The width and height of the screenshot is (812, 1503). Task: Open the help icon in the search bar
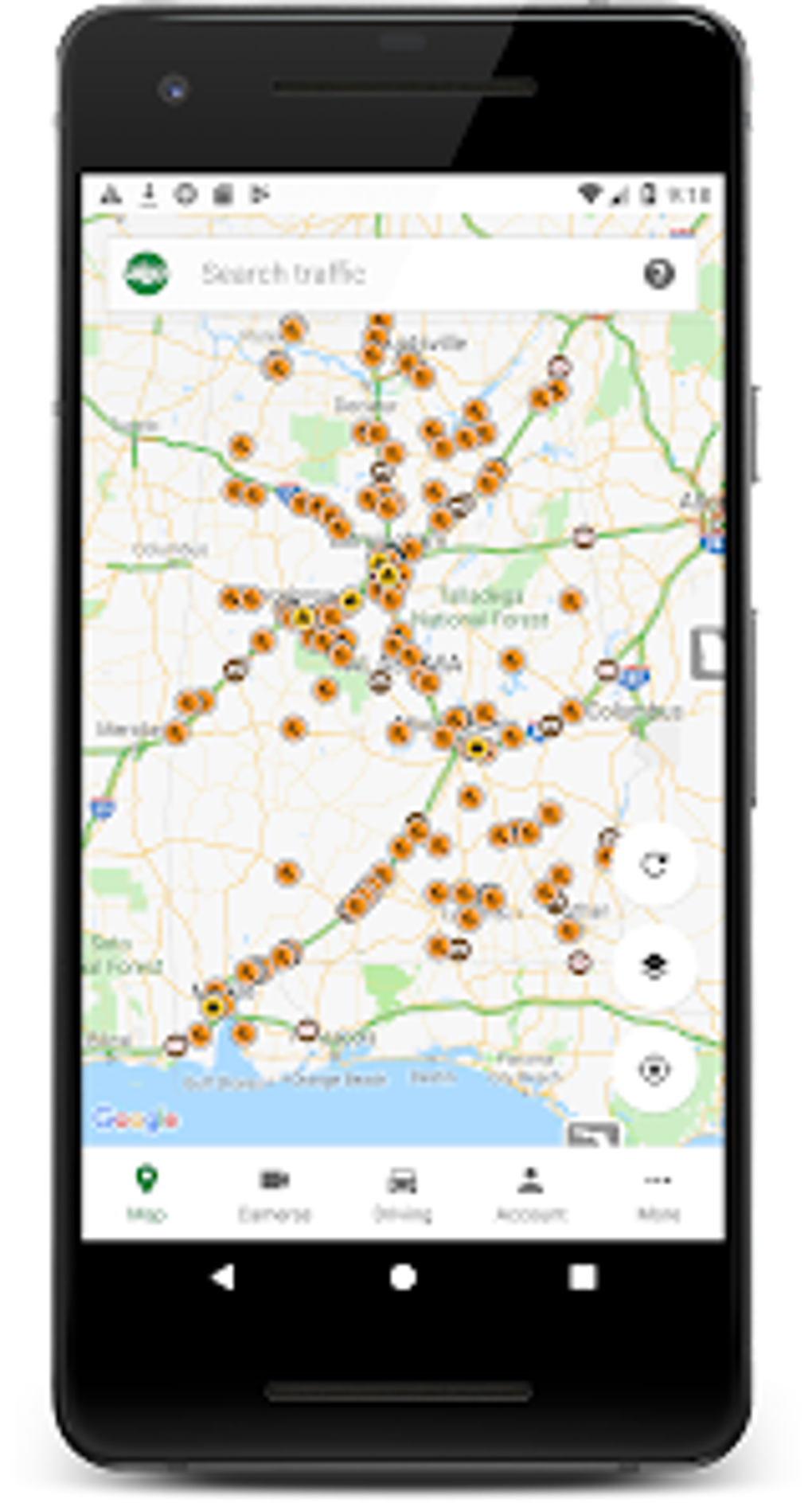click(658, 273)
